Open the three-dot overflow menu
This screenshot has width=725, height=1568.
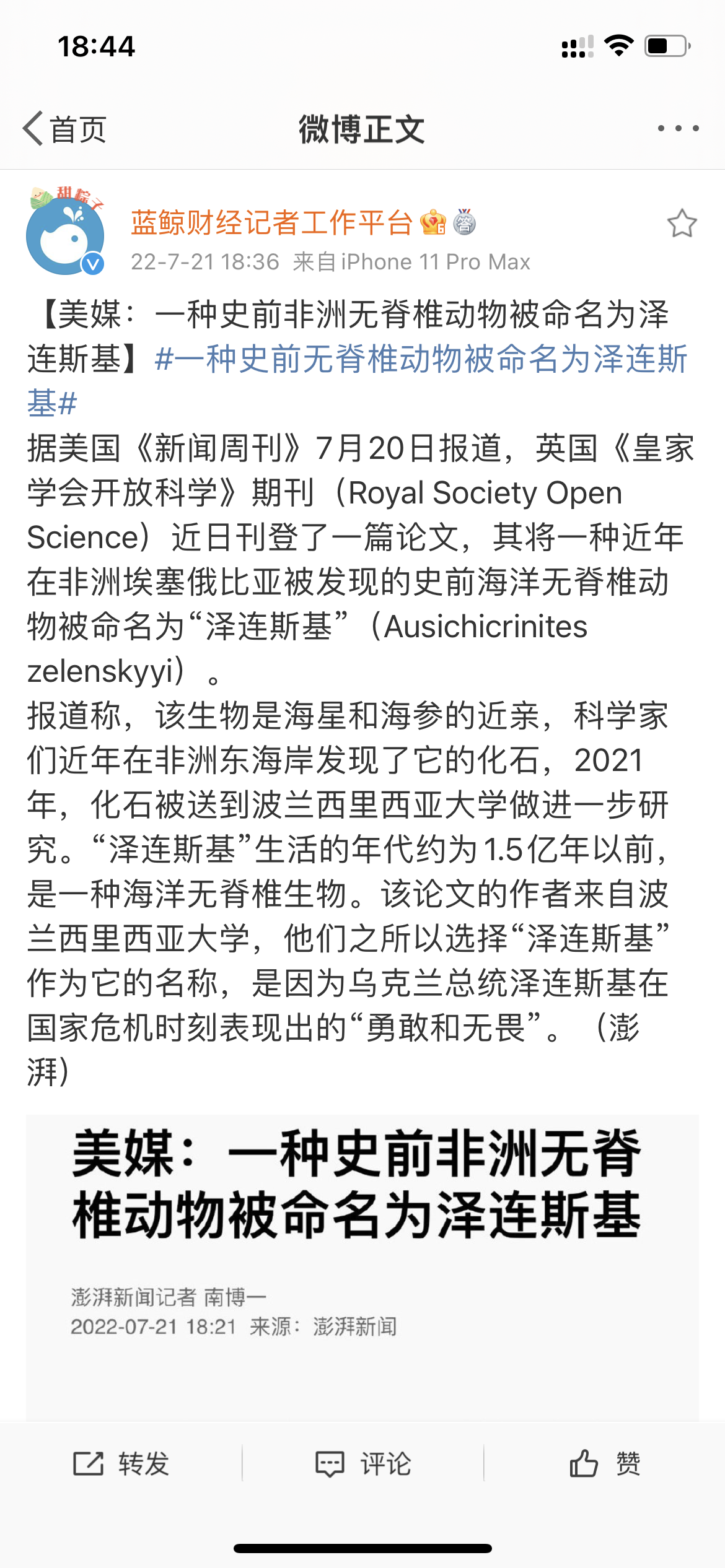click(x=679, y=129)
